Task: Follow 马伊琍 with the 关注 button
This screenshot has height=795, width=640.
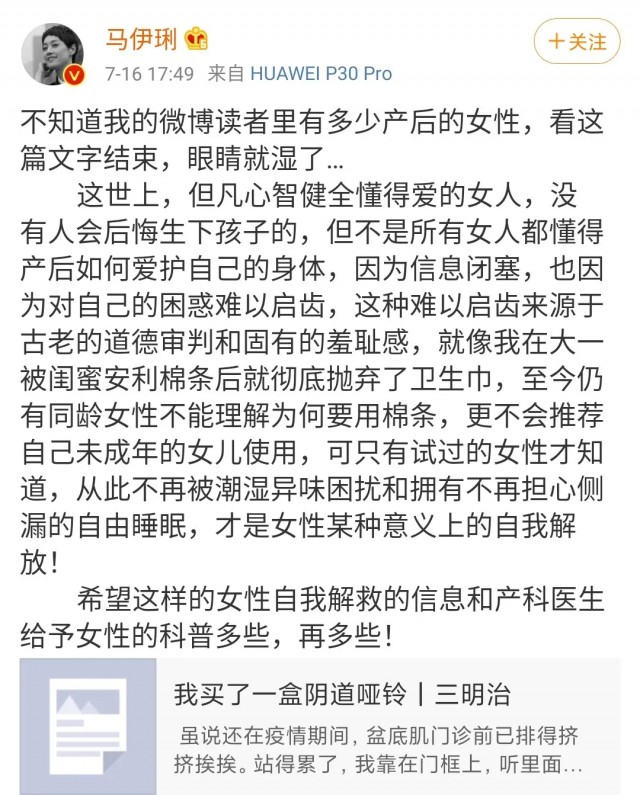Action: pos(577,42)
